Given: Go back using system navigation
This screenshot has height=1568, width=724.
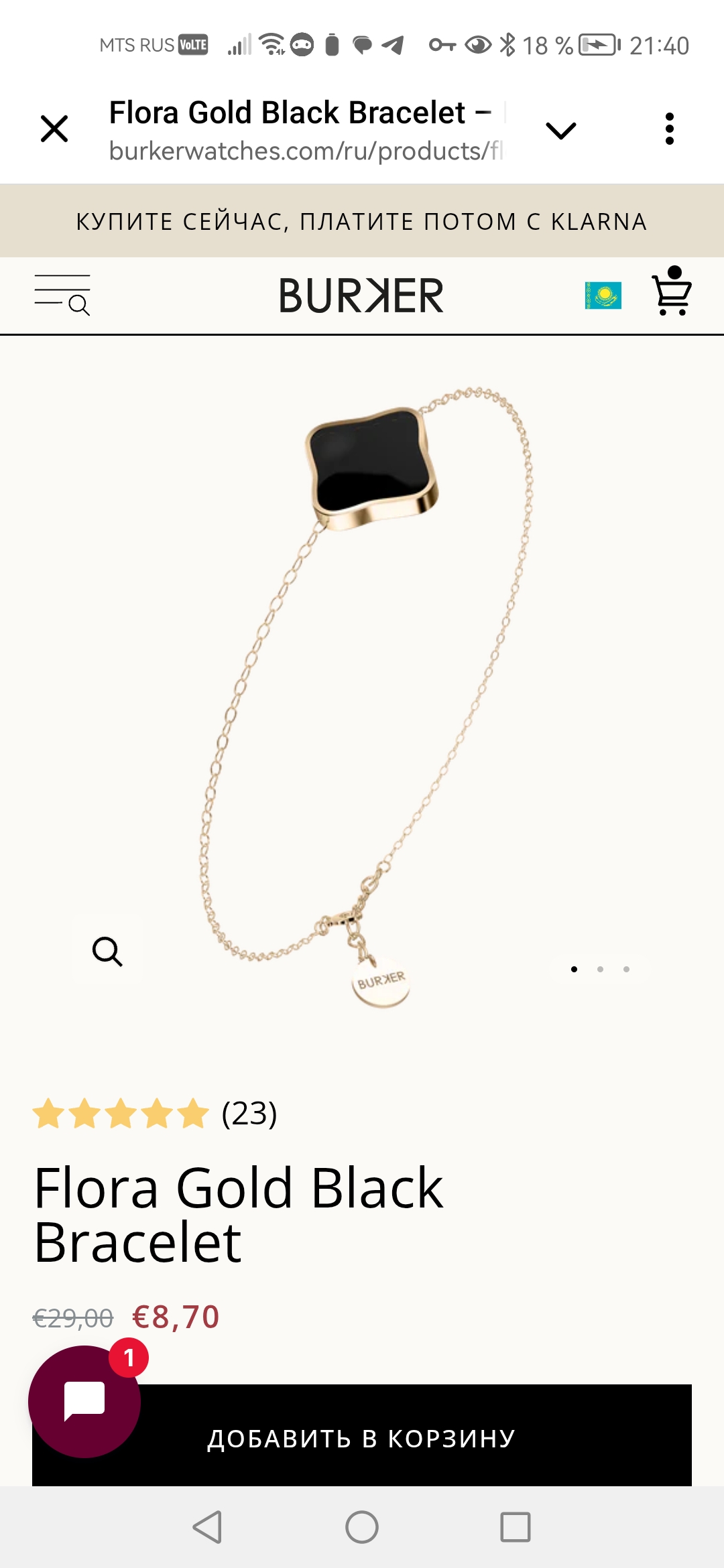Looking at the screenshot, I should click(x=207, y=1527).
